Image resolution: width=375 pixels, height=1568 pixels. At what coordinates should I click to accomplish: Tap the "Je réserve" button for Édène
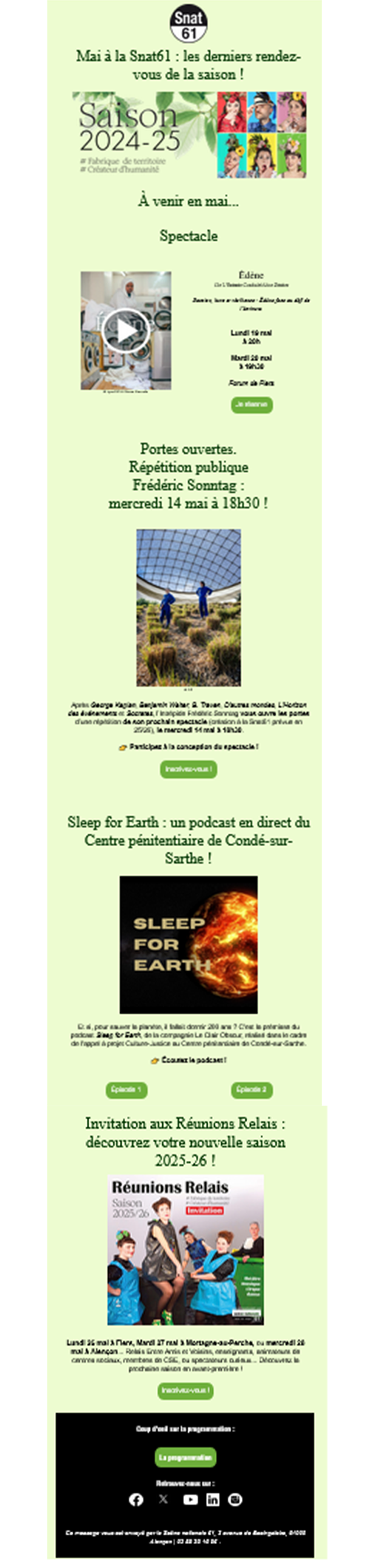252,405
